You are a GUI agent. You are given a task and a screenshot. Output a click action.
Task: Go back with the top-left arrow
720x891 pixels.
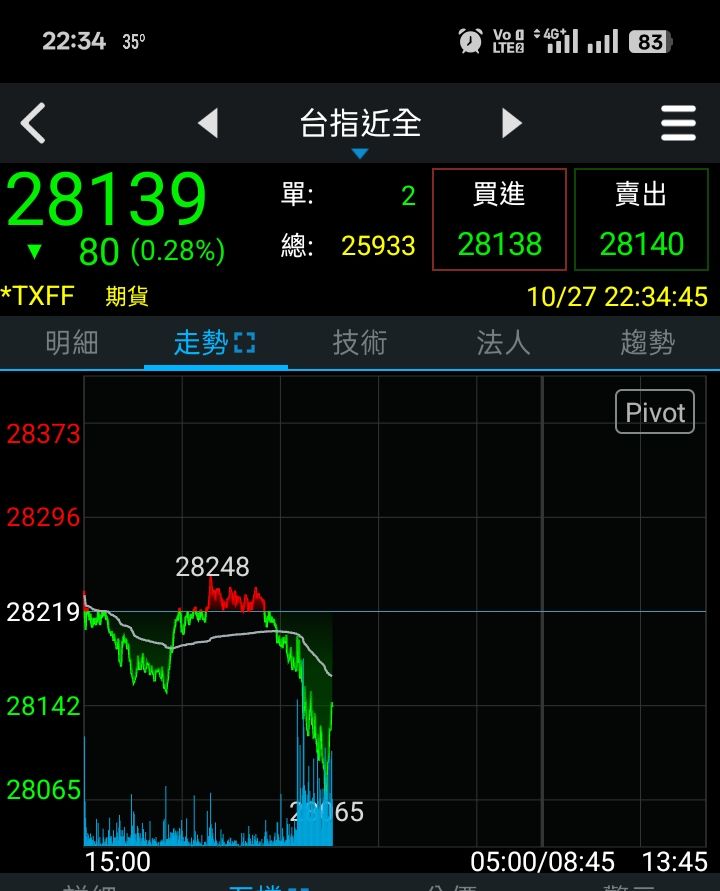tap(33, 124)
